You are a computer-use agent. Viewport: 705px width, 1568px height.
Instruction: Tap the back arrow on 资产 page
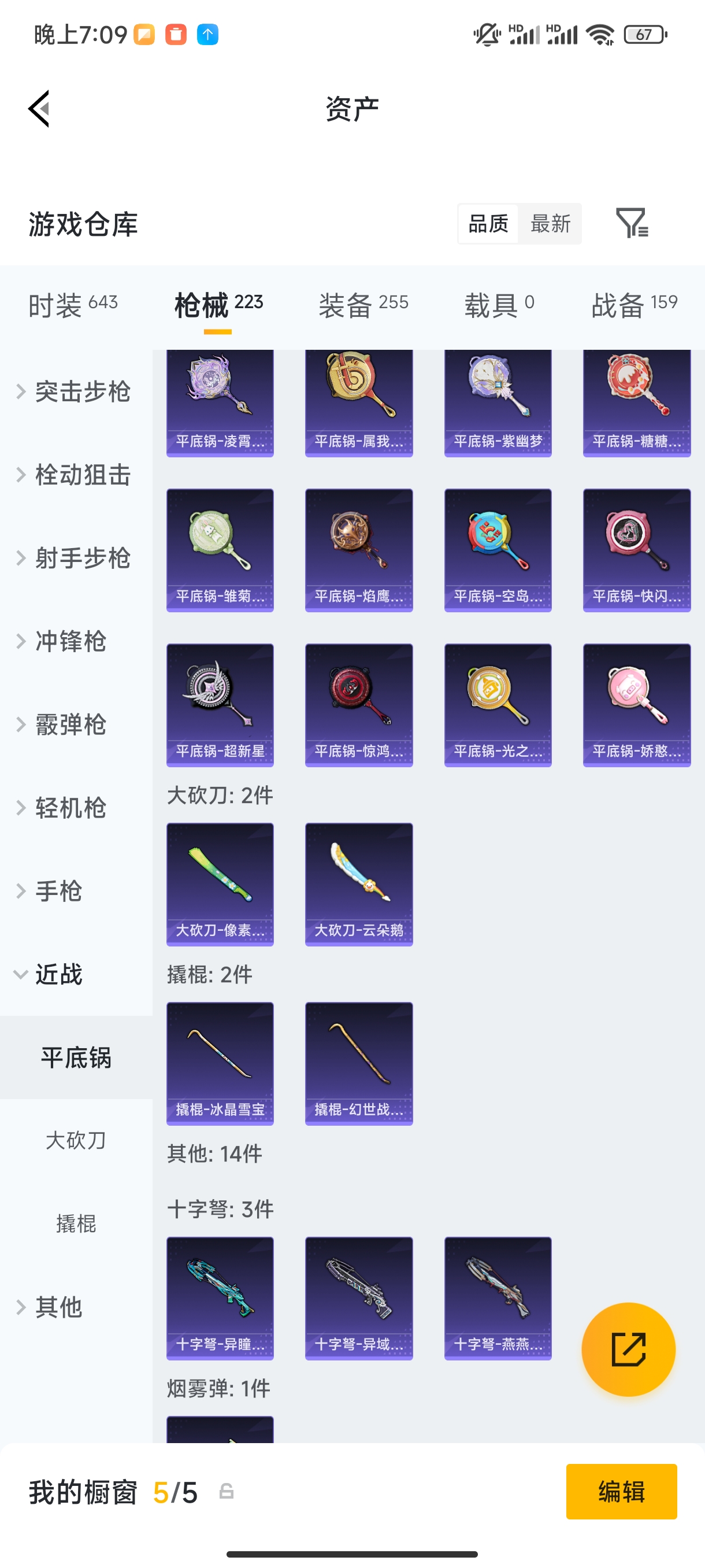(39, 108)
